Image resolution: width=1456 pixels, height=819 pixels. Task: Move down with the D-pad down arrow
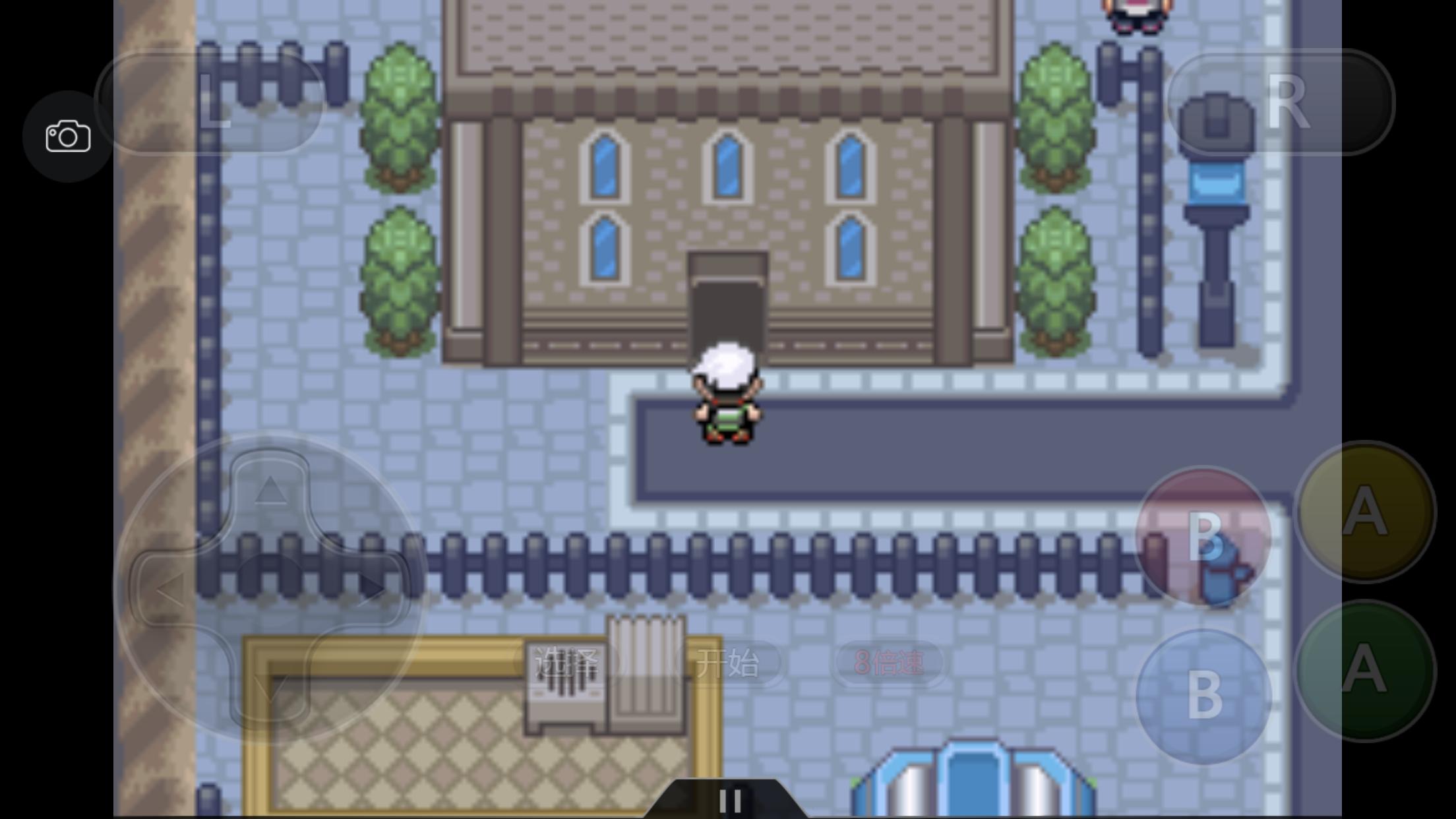click(270, 689)
